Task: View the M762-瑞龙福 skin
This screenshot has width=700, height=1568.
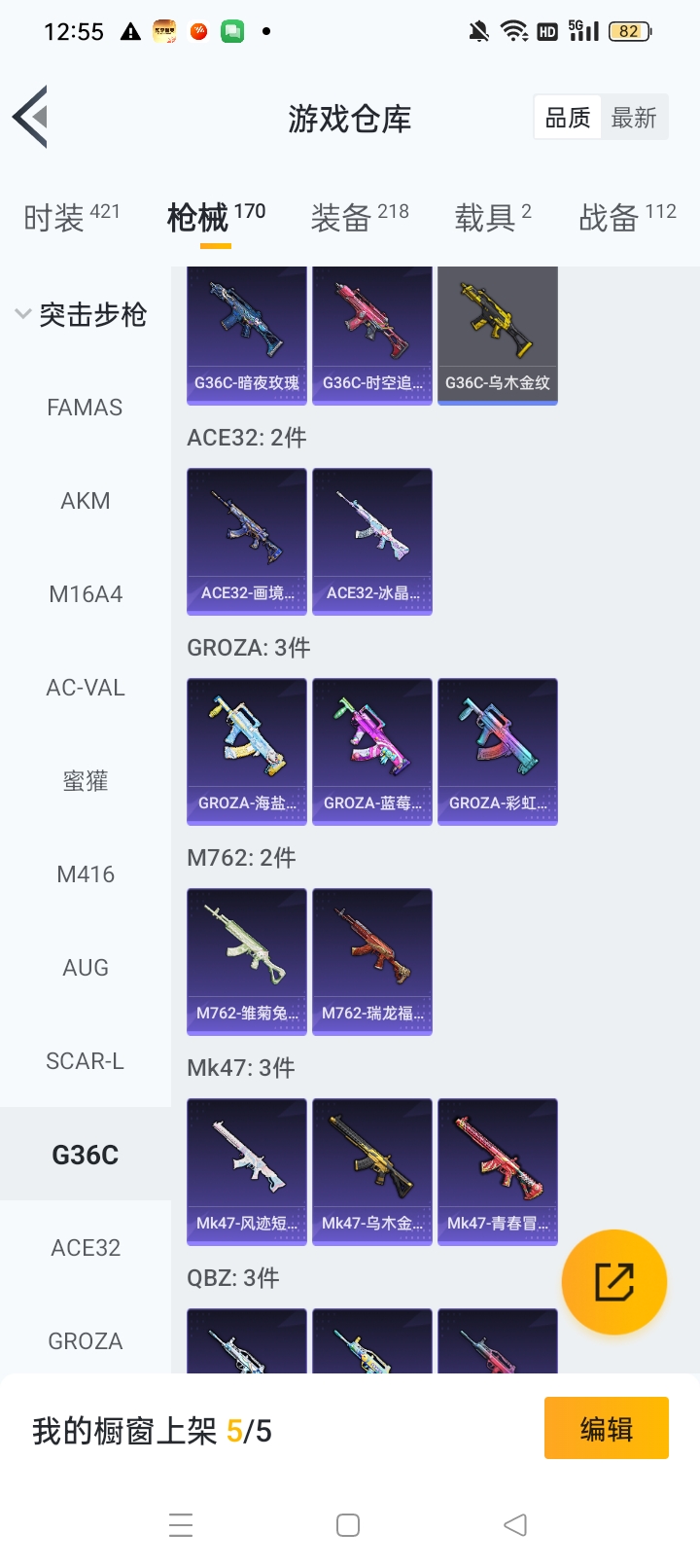Action: point(372,962)
